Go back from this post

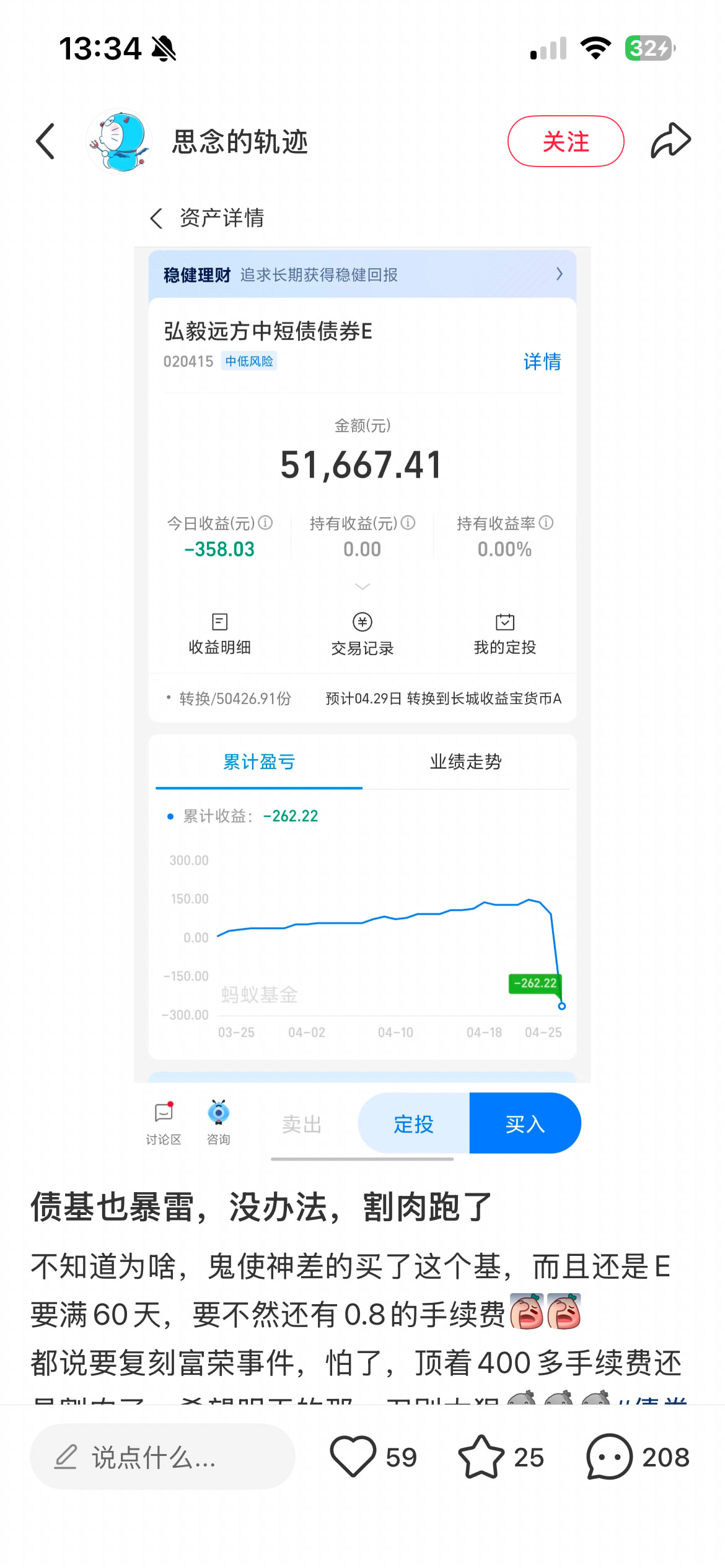tap(46, 141)
